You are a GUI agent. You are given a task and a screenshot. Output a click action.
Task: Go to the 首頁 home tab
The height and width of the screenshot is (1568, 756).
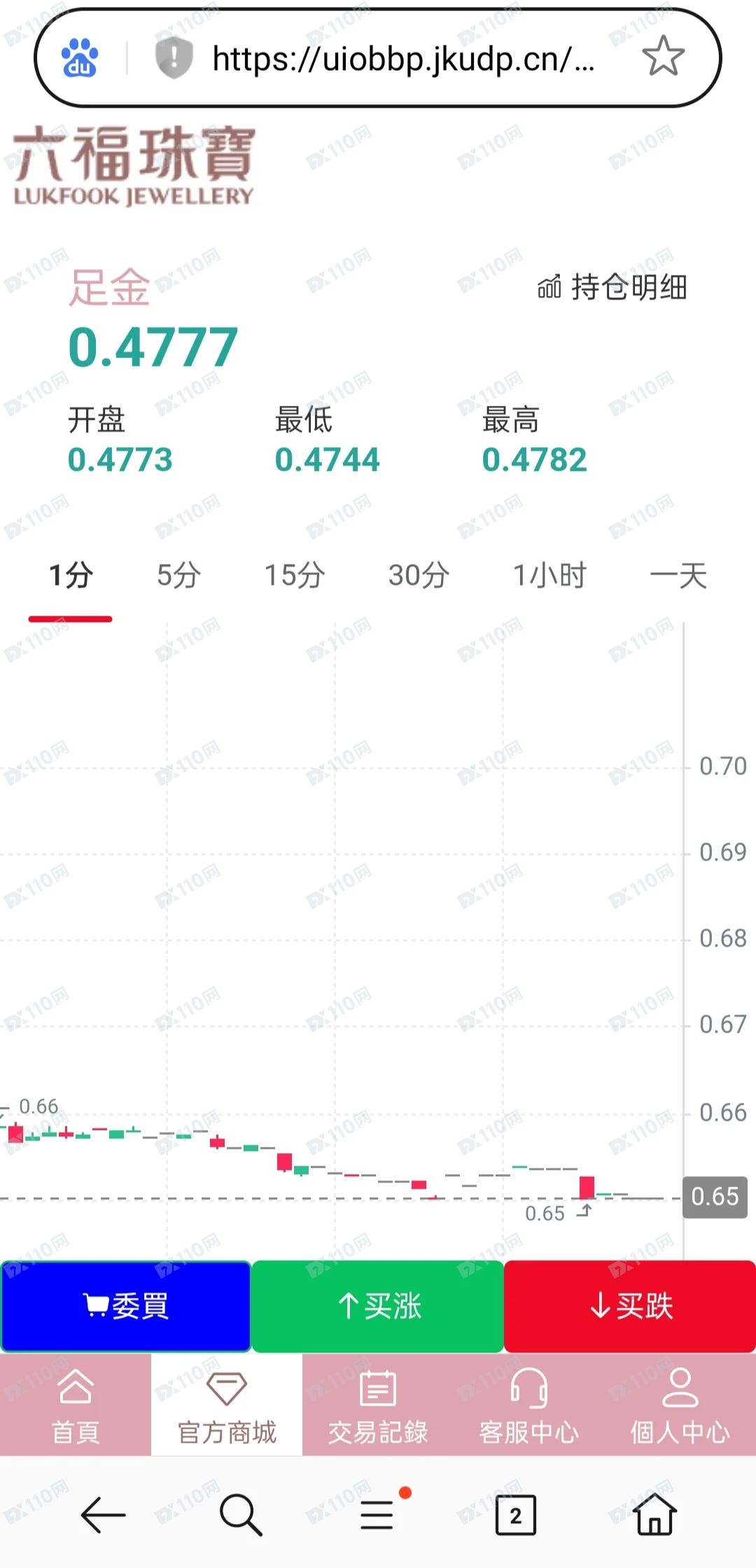click(x=76, y=1405)
